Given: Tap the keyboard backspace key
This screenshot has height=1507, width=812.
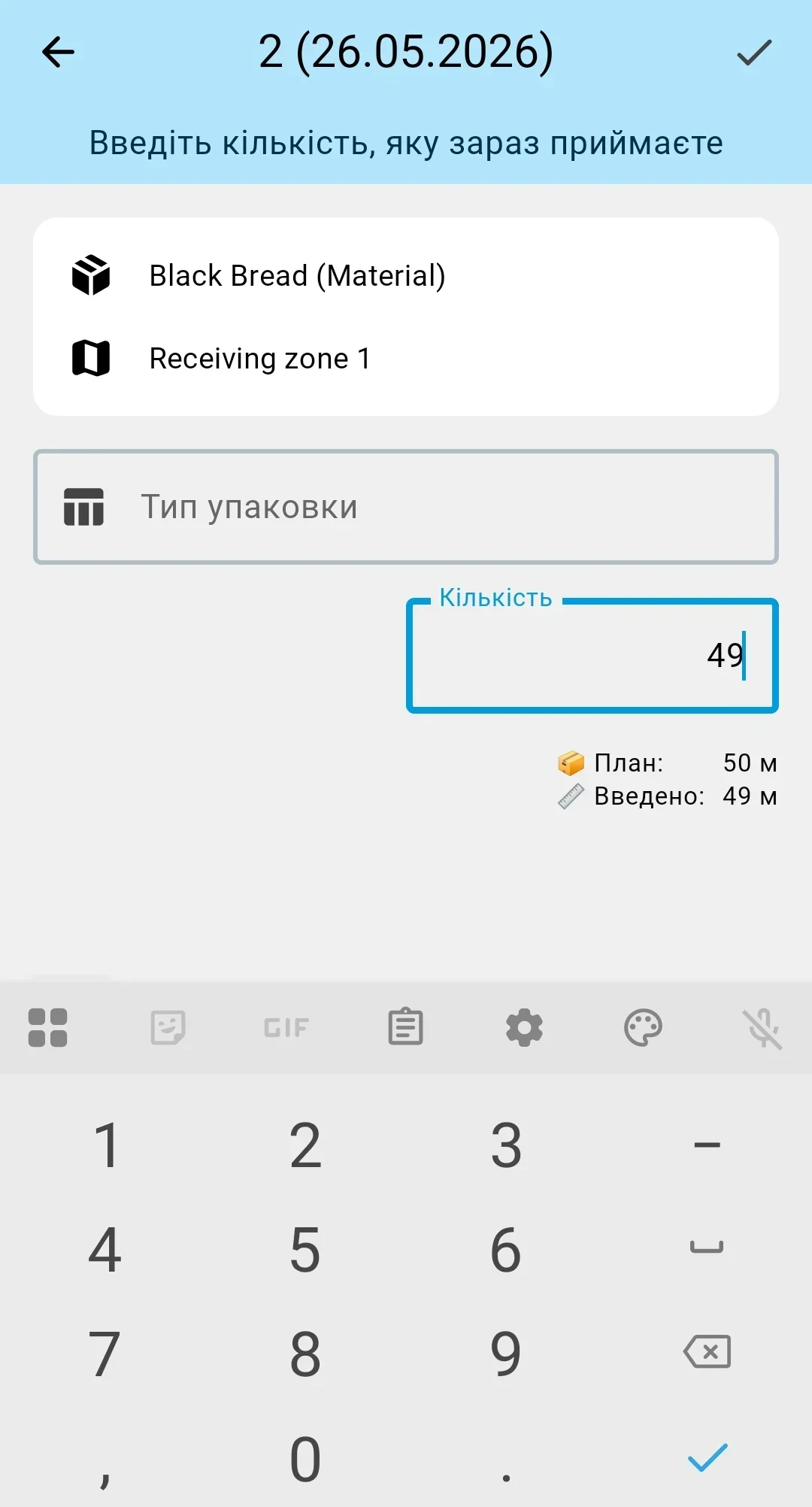Looking at the screenshot, I should click(707, 1352).
